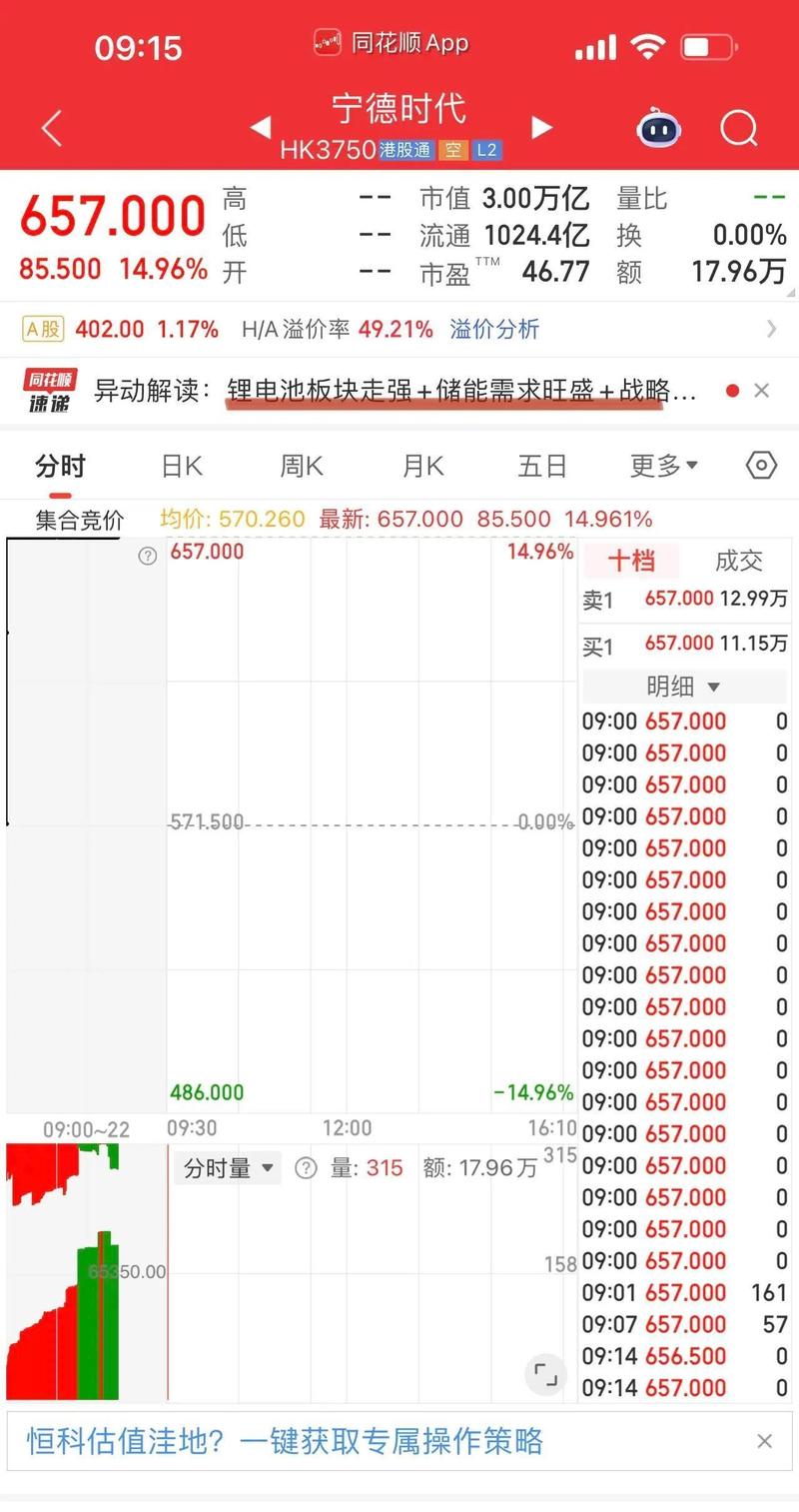The width and height of the screenshot is (799, 1512).
Task: Show the 五日 five-day chart
Action: tap(542, 466)
